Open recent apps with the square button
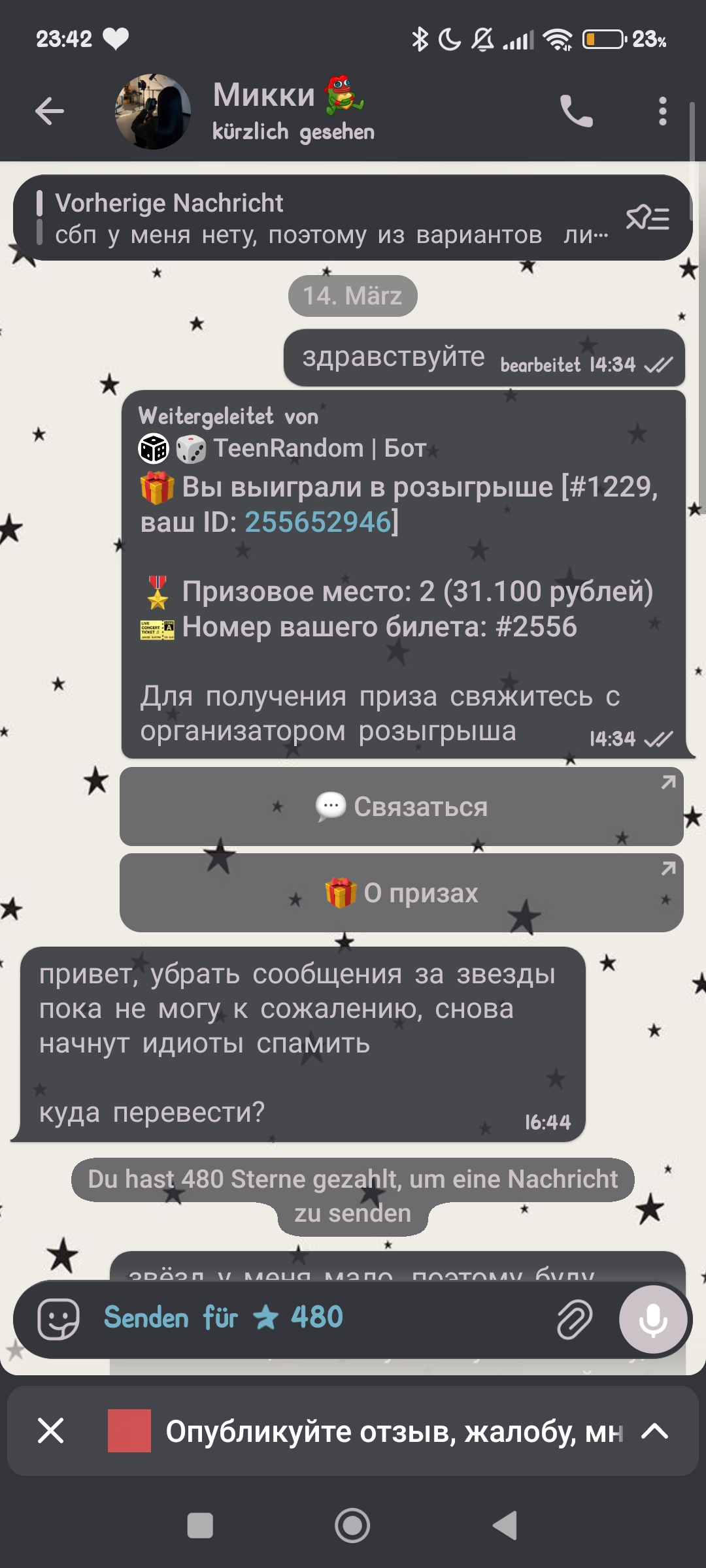706x1568 pixels. (200, 1526)
